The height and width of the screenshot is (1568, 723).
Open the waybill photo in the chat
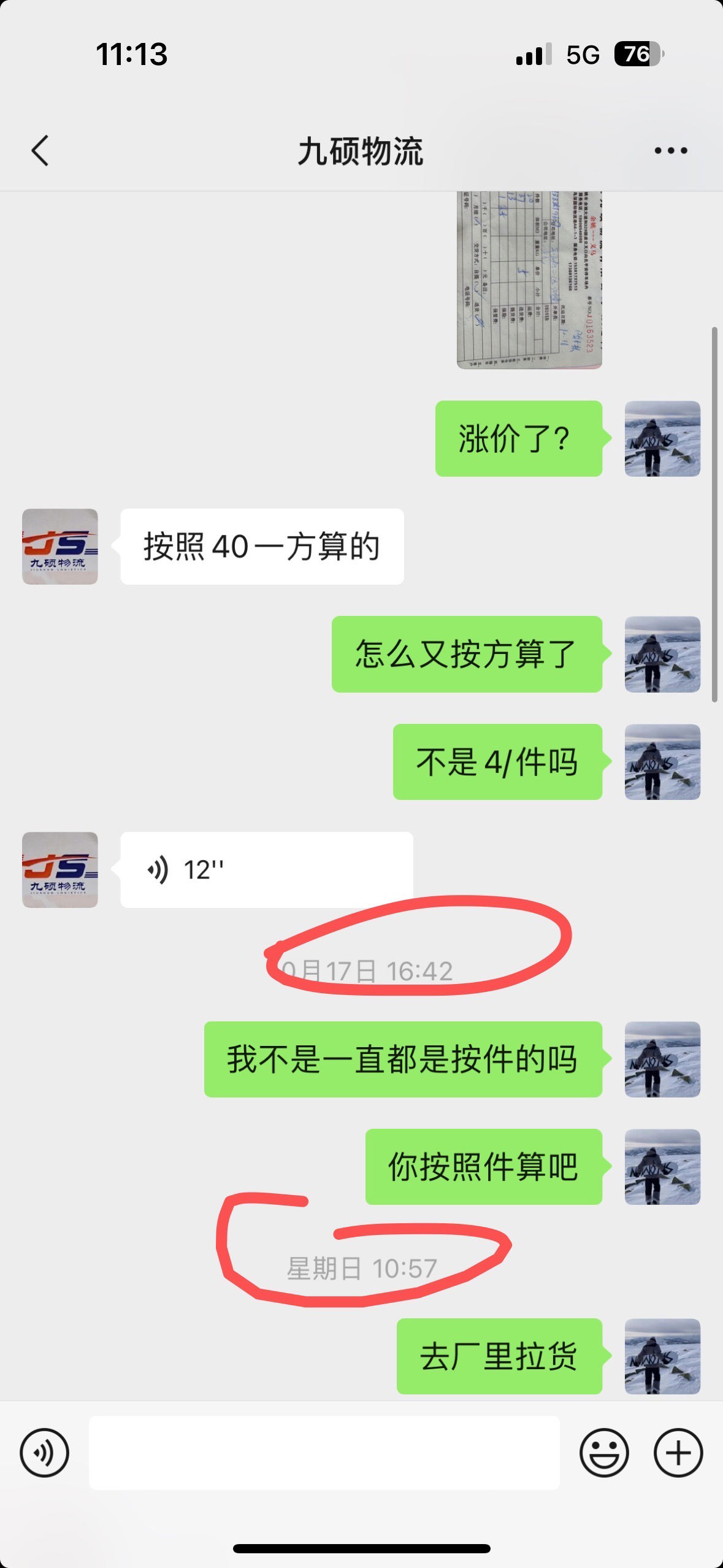coord(529,280)
